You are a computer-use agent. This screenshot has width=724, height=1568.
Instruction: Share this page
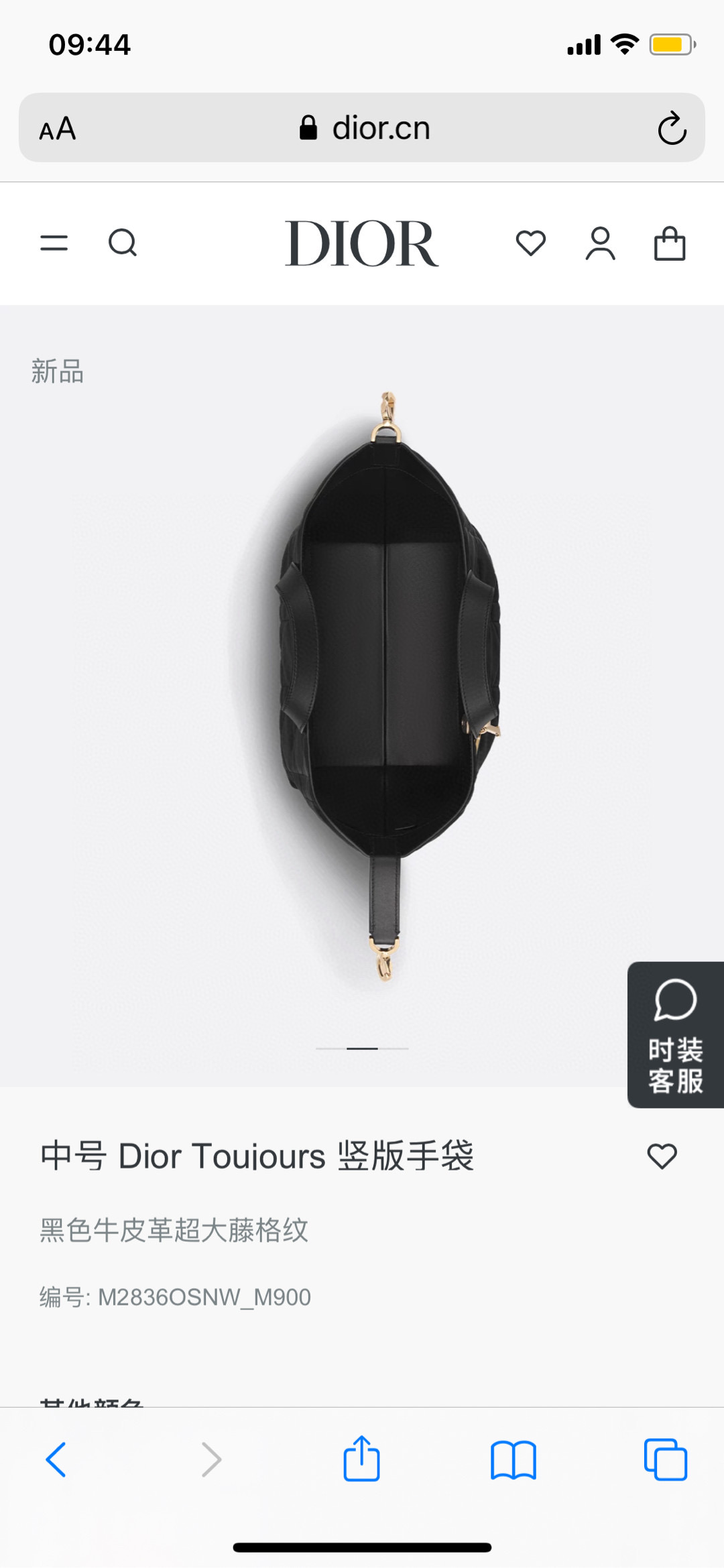(362, 1457)
